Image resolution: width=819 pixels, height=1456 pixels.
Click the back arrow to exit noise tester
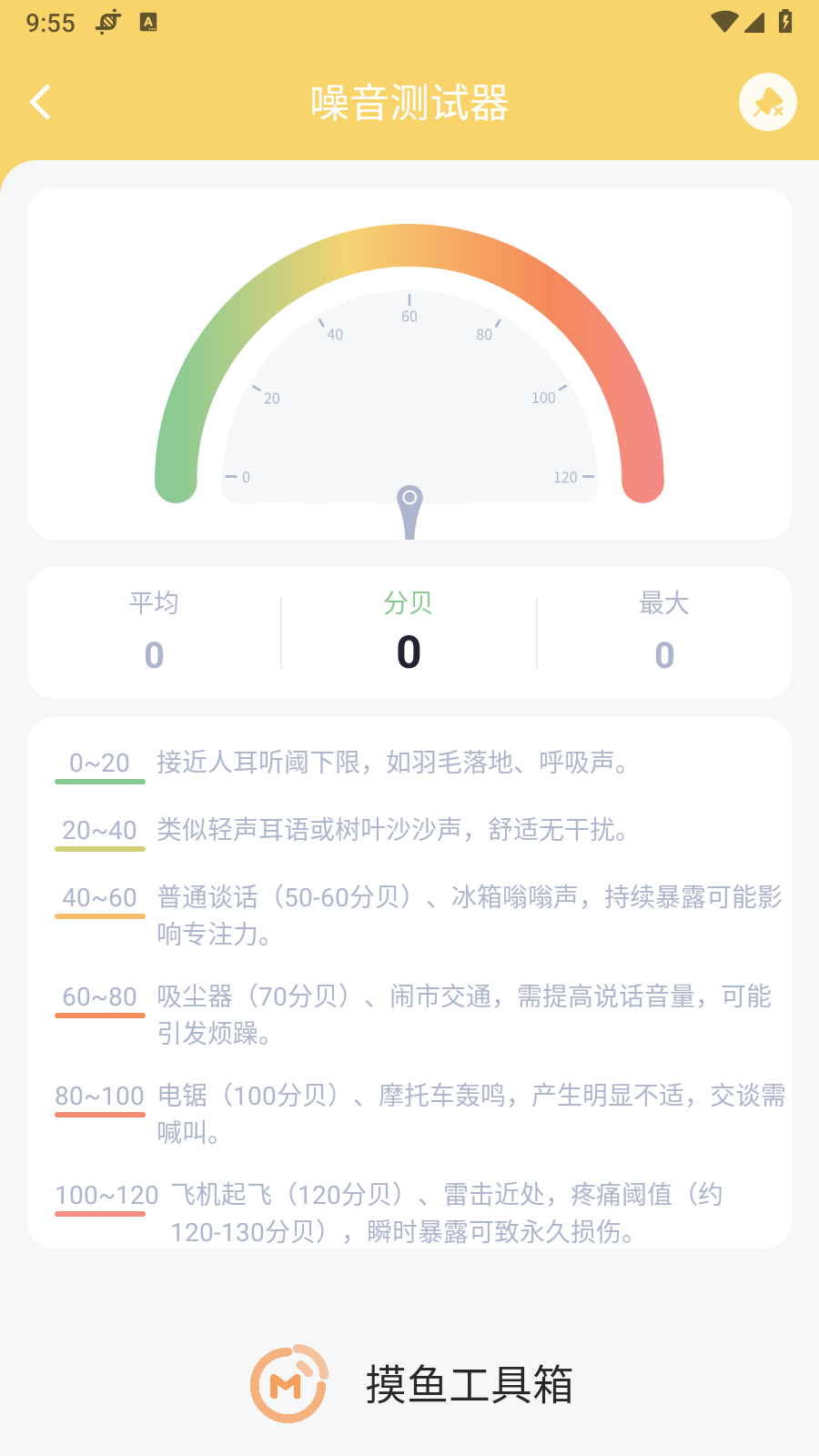41,102
